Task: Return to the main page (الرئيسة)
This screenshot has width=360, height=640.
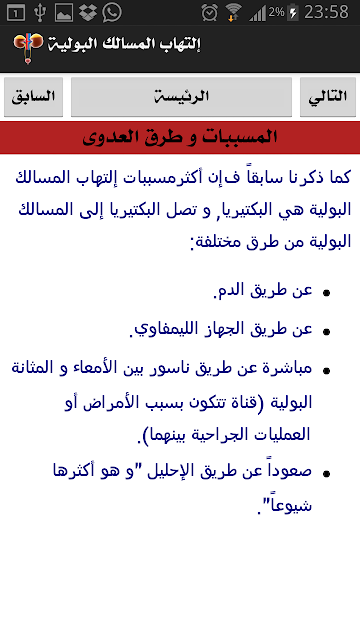Action: coord(181,97)
